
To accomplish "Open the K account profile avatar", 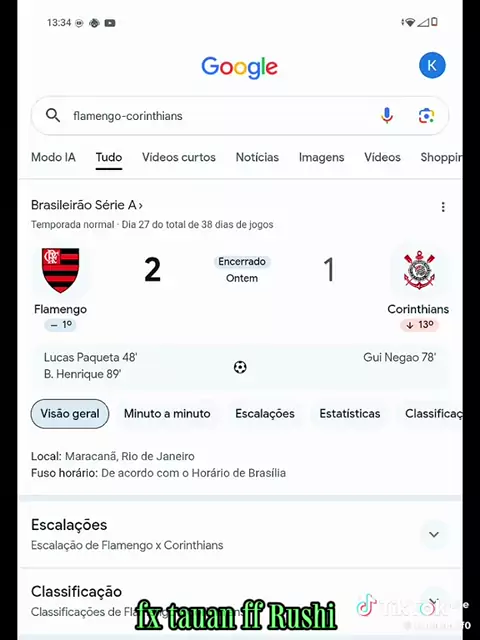I will click(x=432, y=65).
